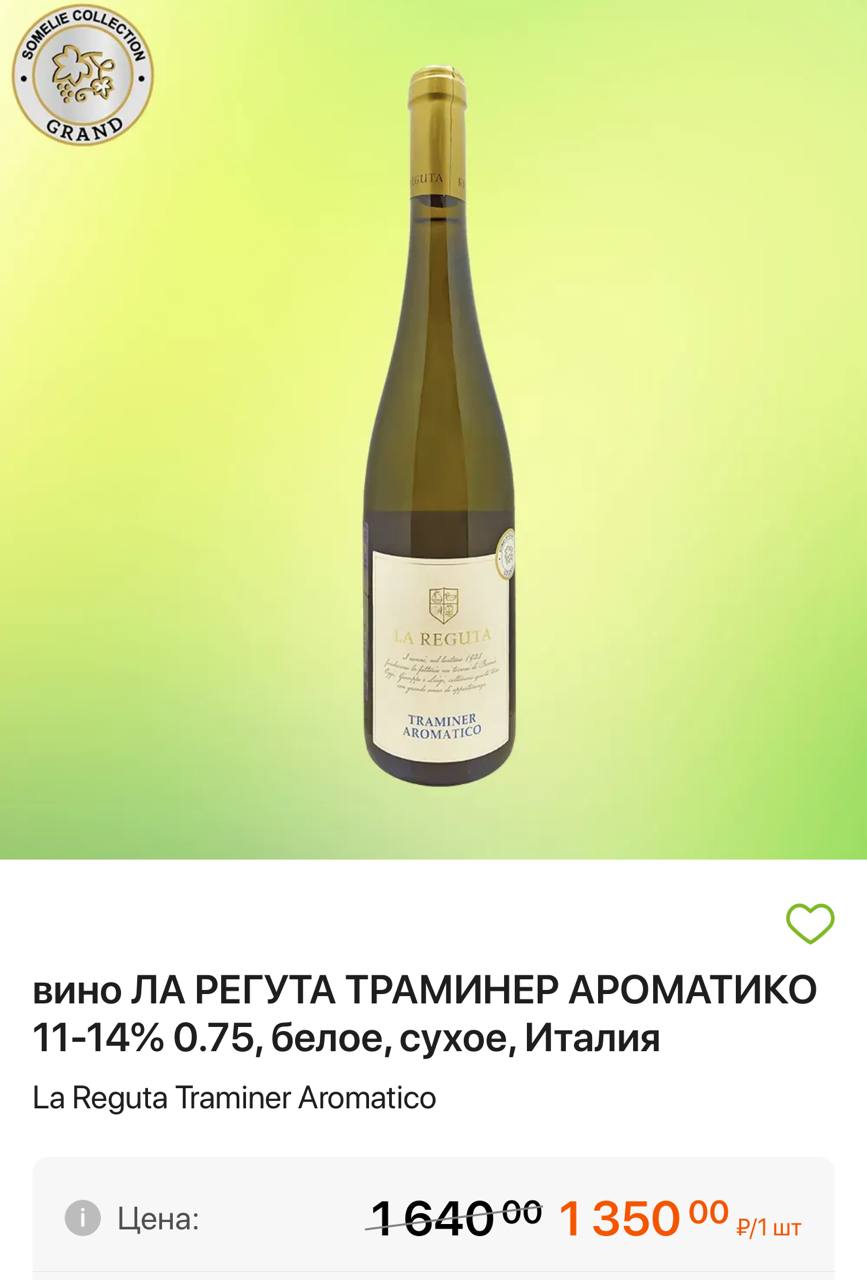Add La Reguta wine to favorites
Viewport: 867px width, 1280px height.
tap(809, 923)
